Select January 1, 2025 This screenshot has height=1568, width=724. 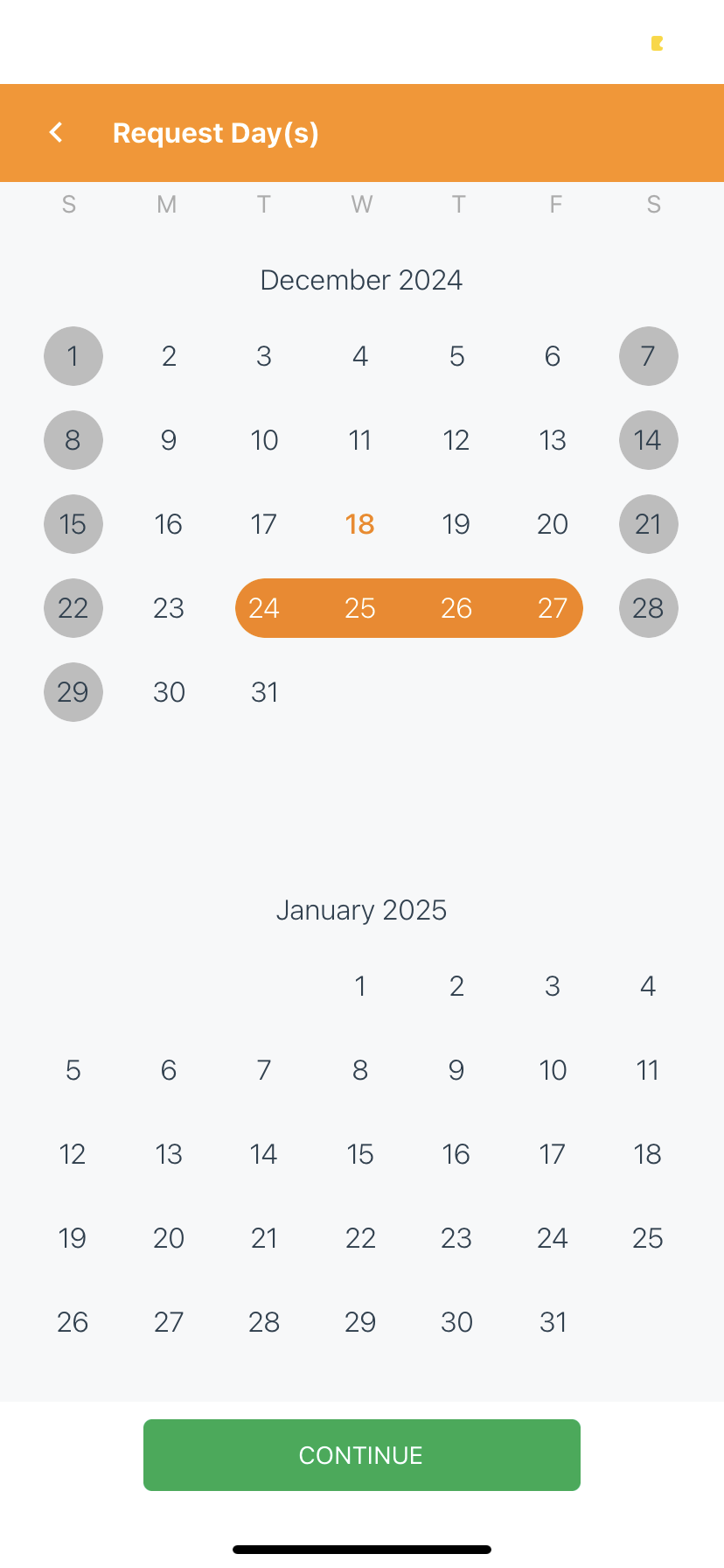click(360, 986)
